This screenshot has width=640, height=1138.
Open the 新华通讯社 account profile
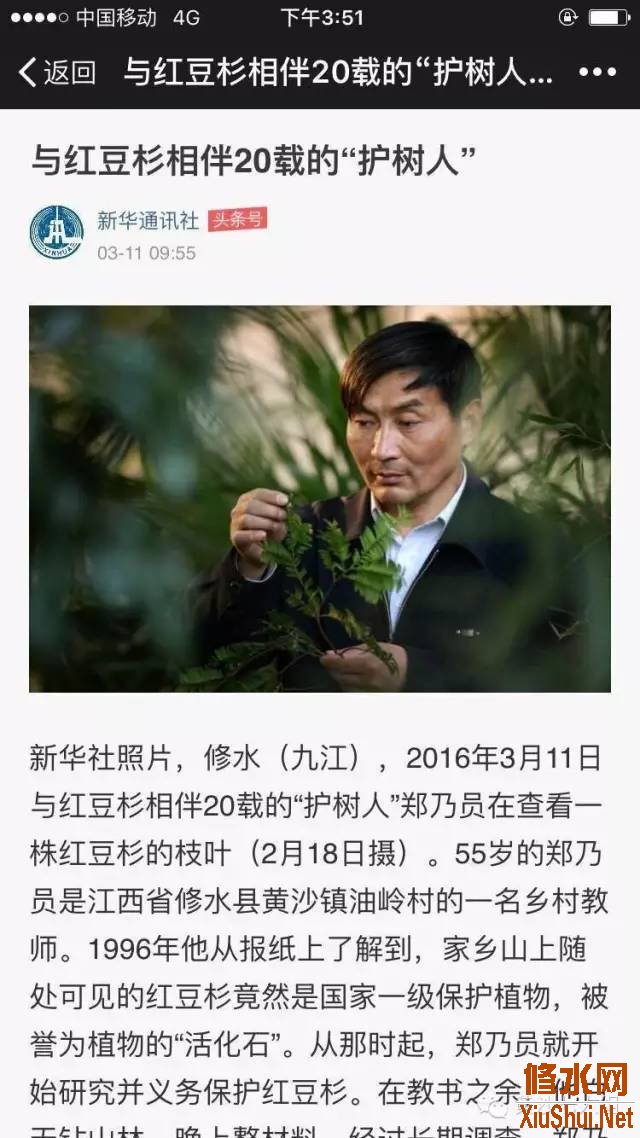click(148, 221)
